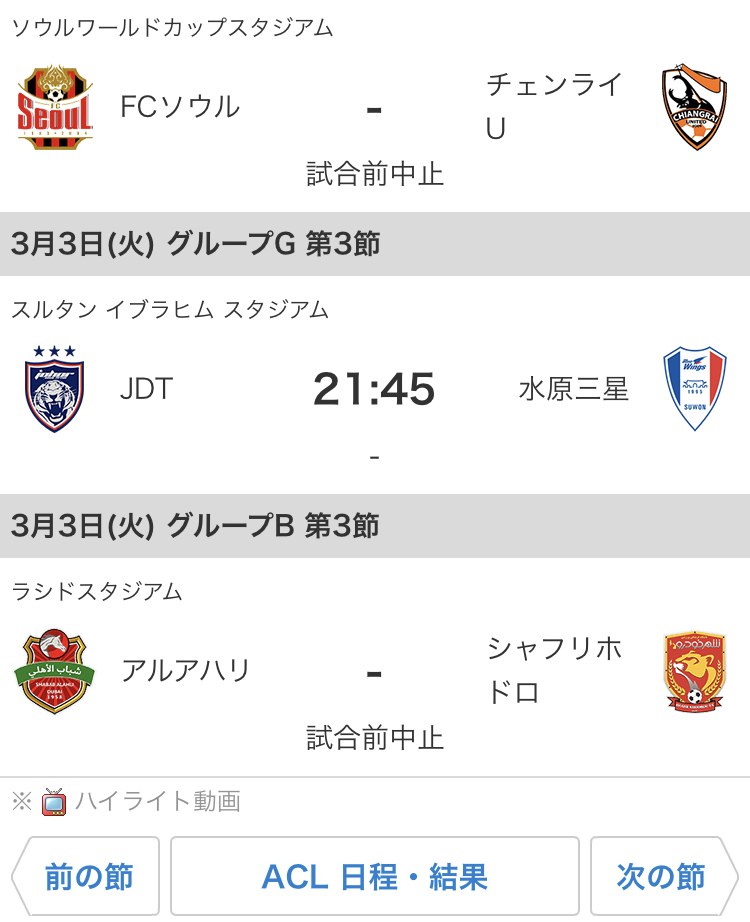
Task: Open the アルアハリ vs シャフリホドロ match
Action: coord(374,672)
